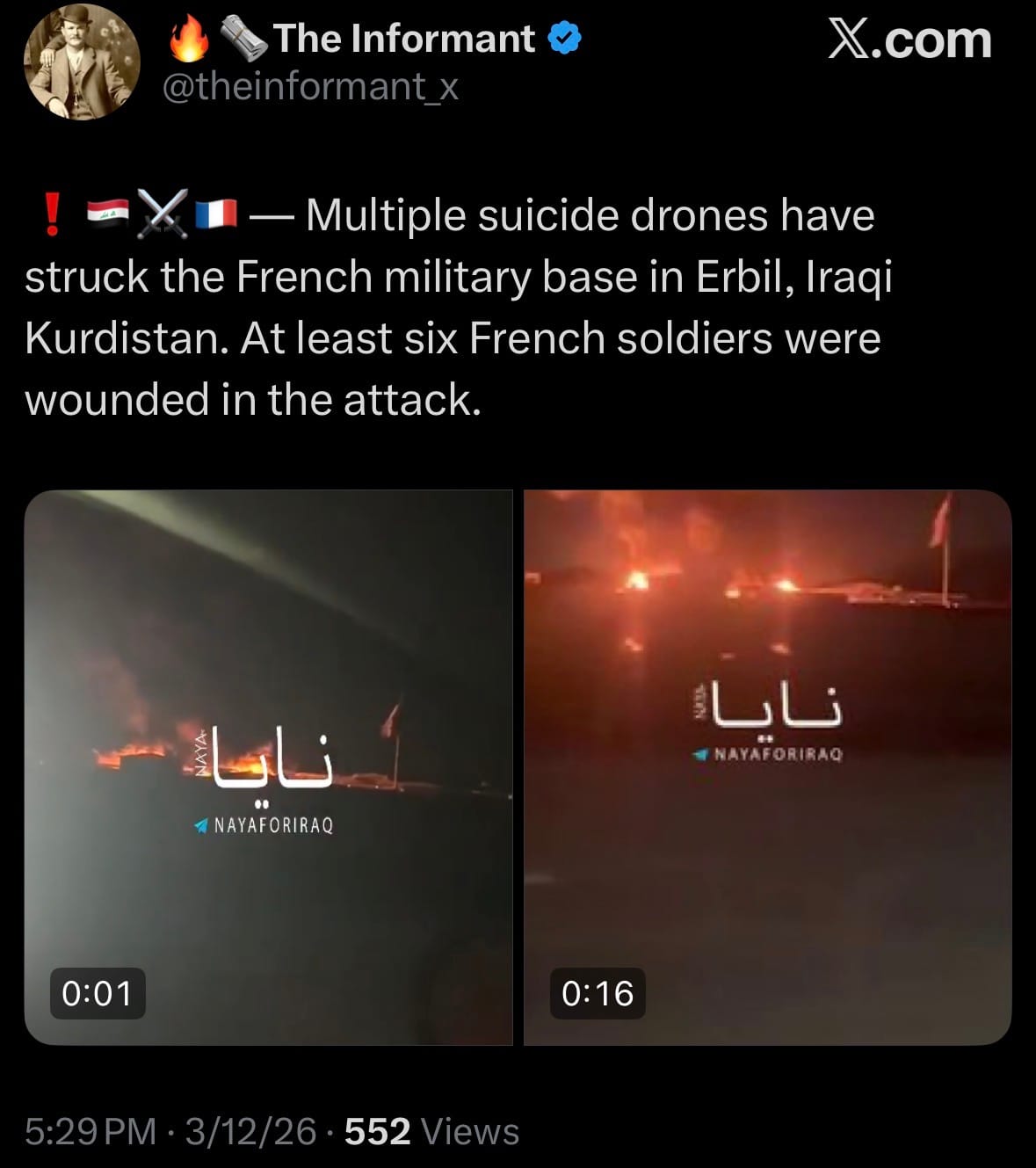View the post's 552 Views analytics
Viewport: 1036px width, 1168px height.
(x=431, y=1132)
